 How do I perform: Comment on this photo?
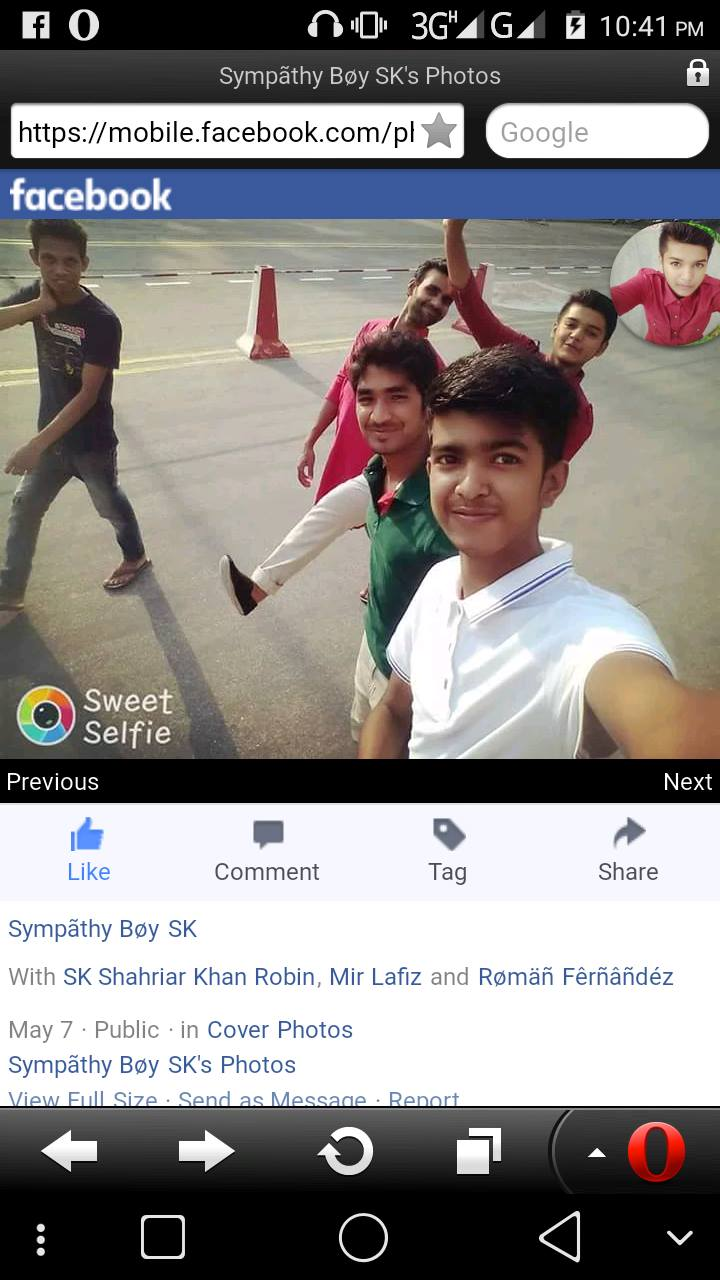267,851
